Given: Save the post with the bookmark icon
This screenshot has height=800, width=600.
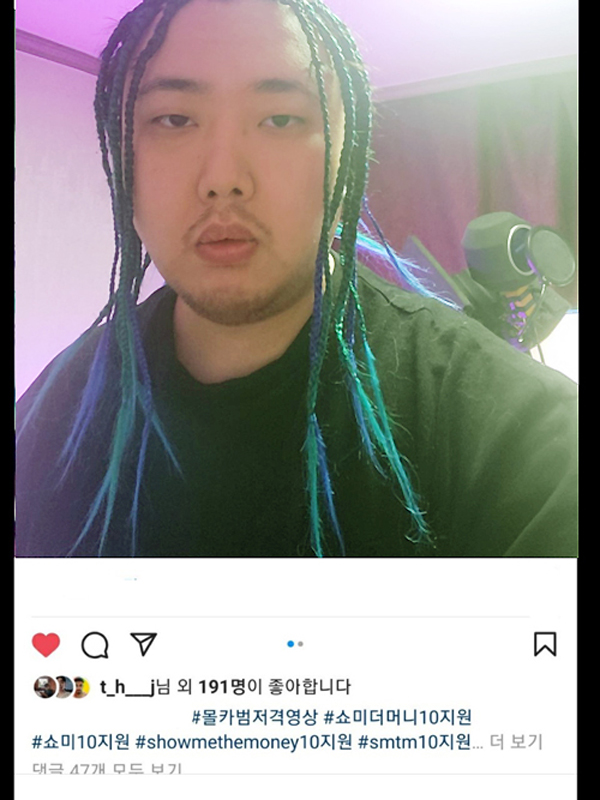Looking at the screenshot, I should 545,644.
